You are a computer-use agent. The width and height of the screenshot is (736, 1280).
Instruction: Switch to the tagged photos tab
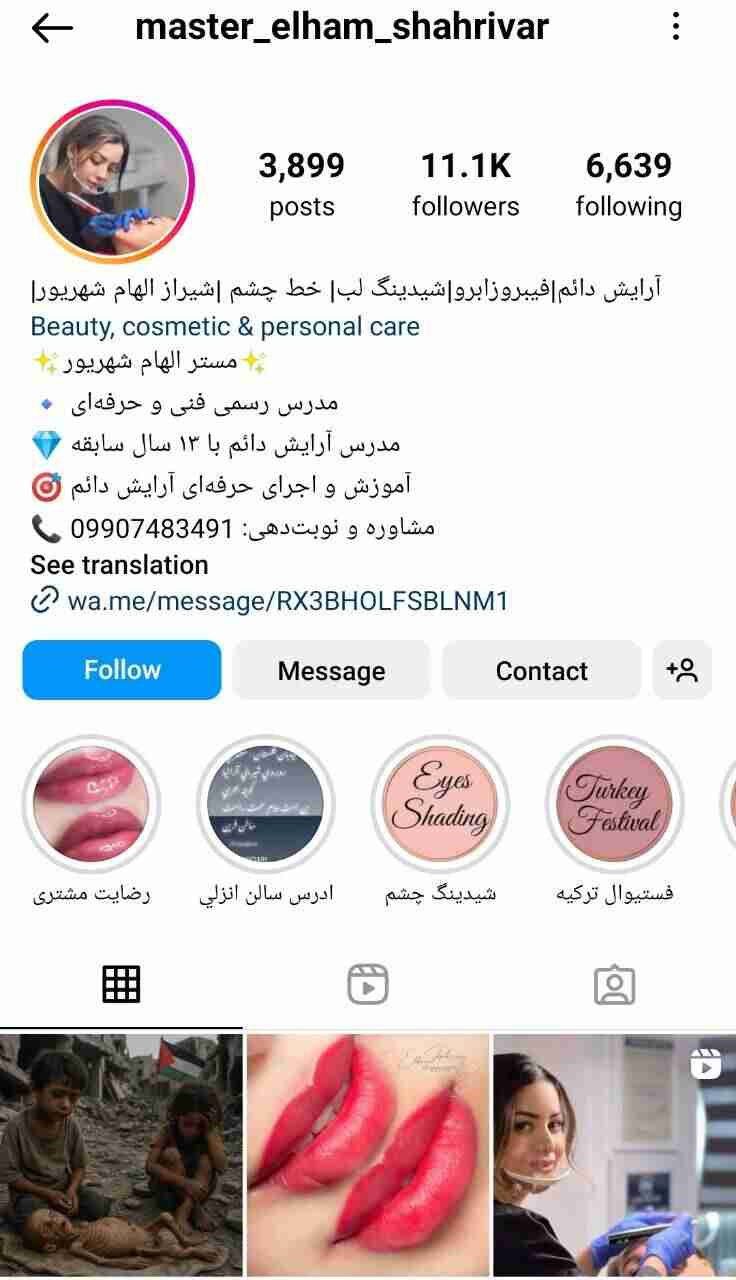[614, 985]
